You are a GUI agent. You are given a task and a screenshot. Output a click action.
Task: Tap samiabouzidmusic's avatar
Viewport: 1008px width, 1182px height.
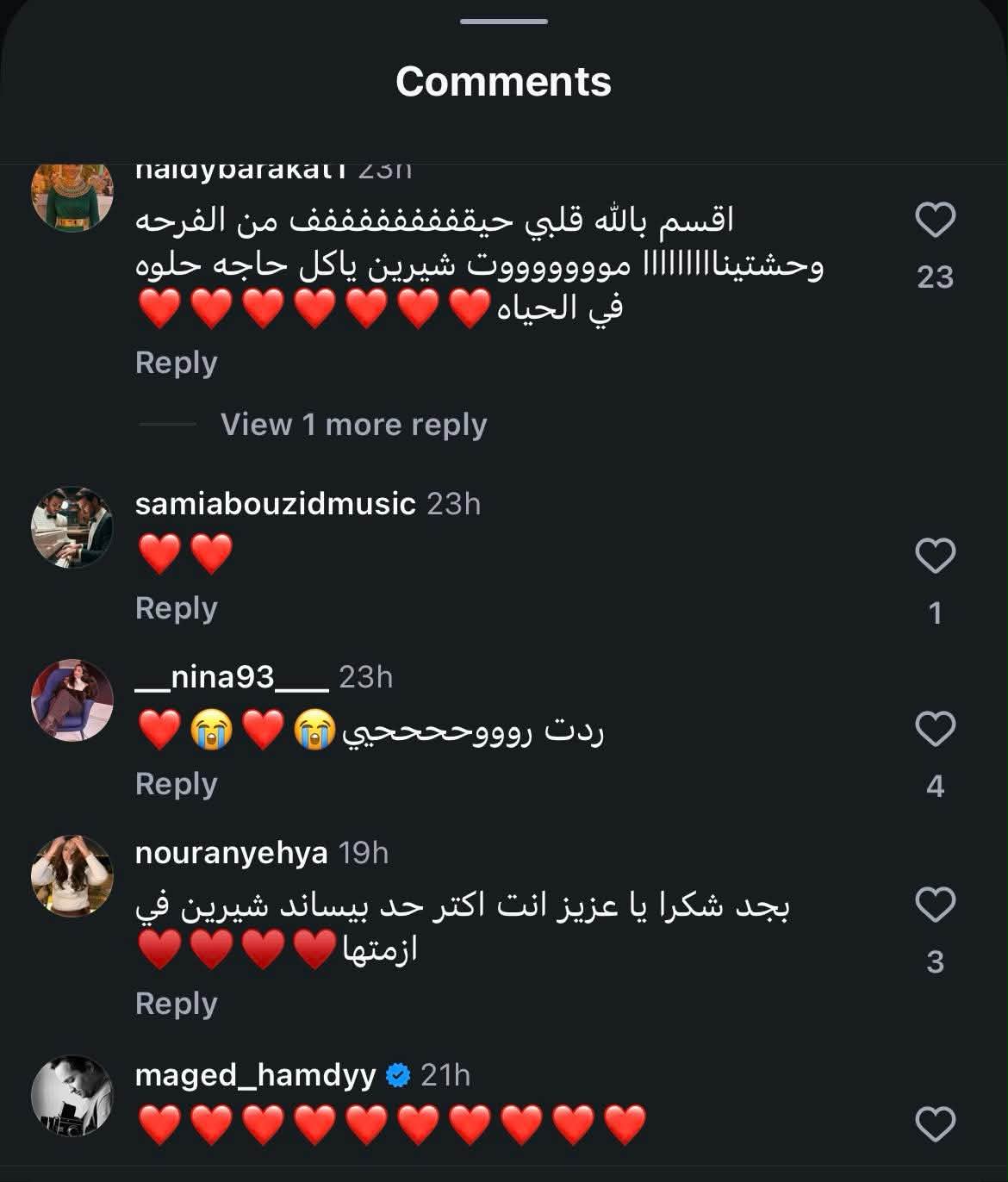coord(72,526)
